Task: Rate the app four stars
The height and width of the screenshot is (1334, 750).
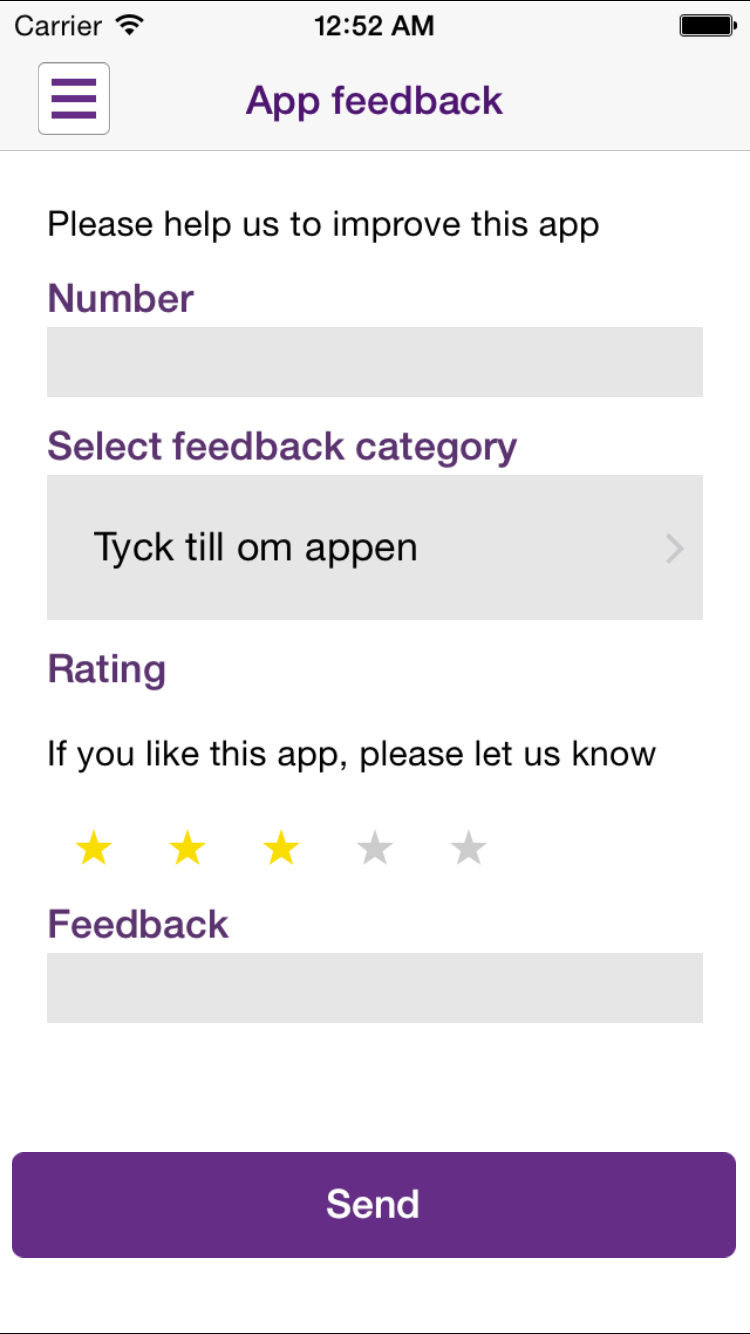Action: [375, 849]
